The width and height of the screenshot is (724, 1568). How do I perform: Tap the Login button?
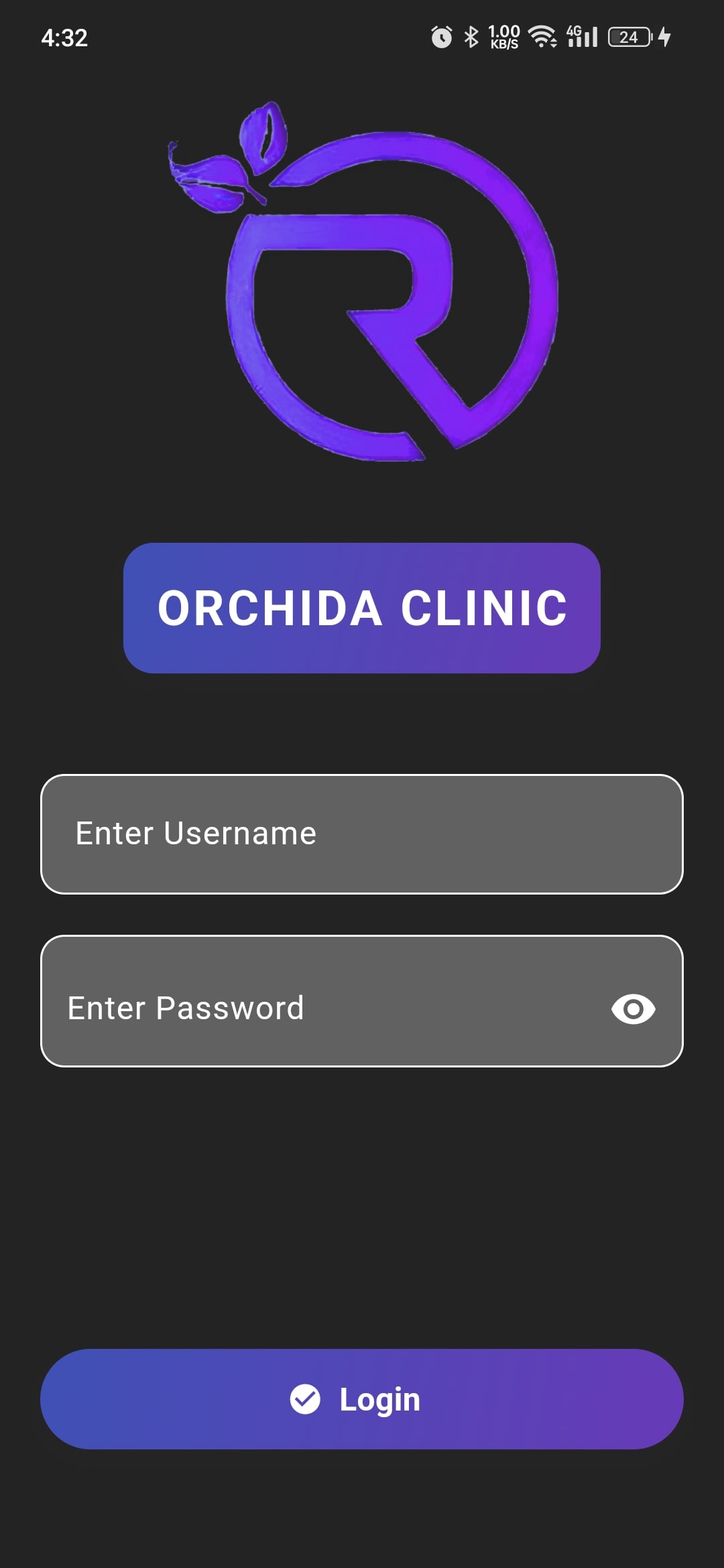(x=362, y=1399)
